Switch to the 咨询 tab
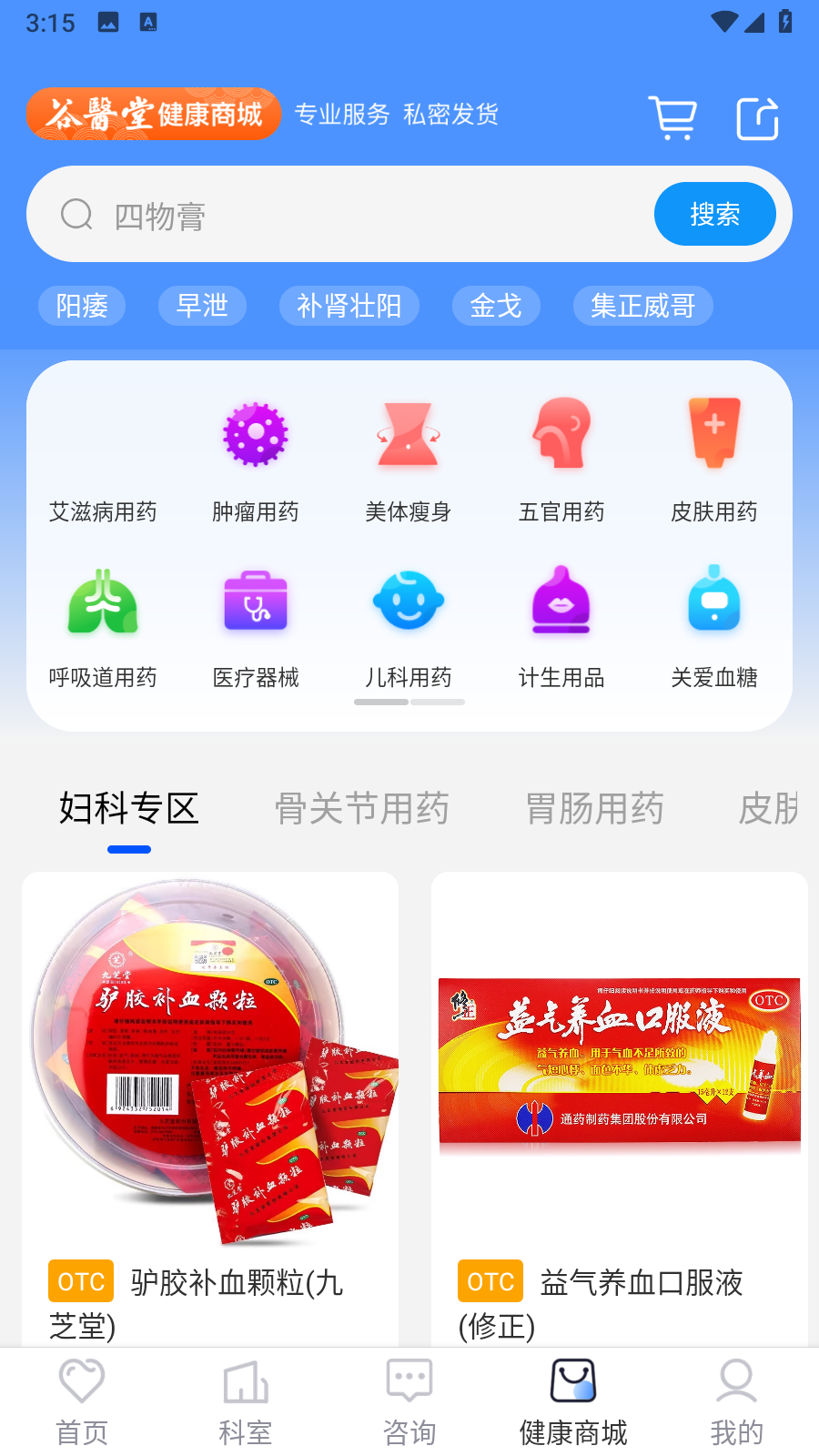 pyautogui.click(x=409, y=1403)
